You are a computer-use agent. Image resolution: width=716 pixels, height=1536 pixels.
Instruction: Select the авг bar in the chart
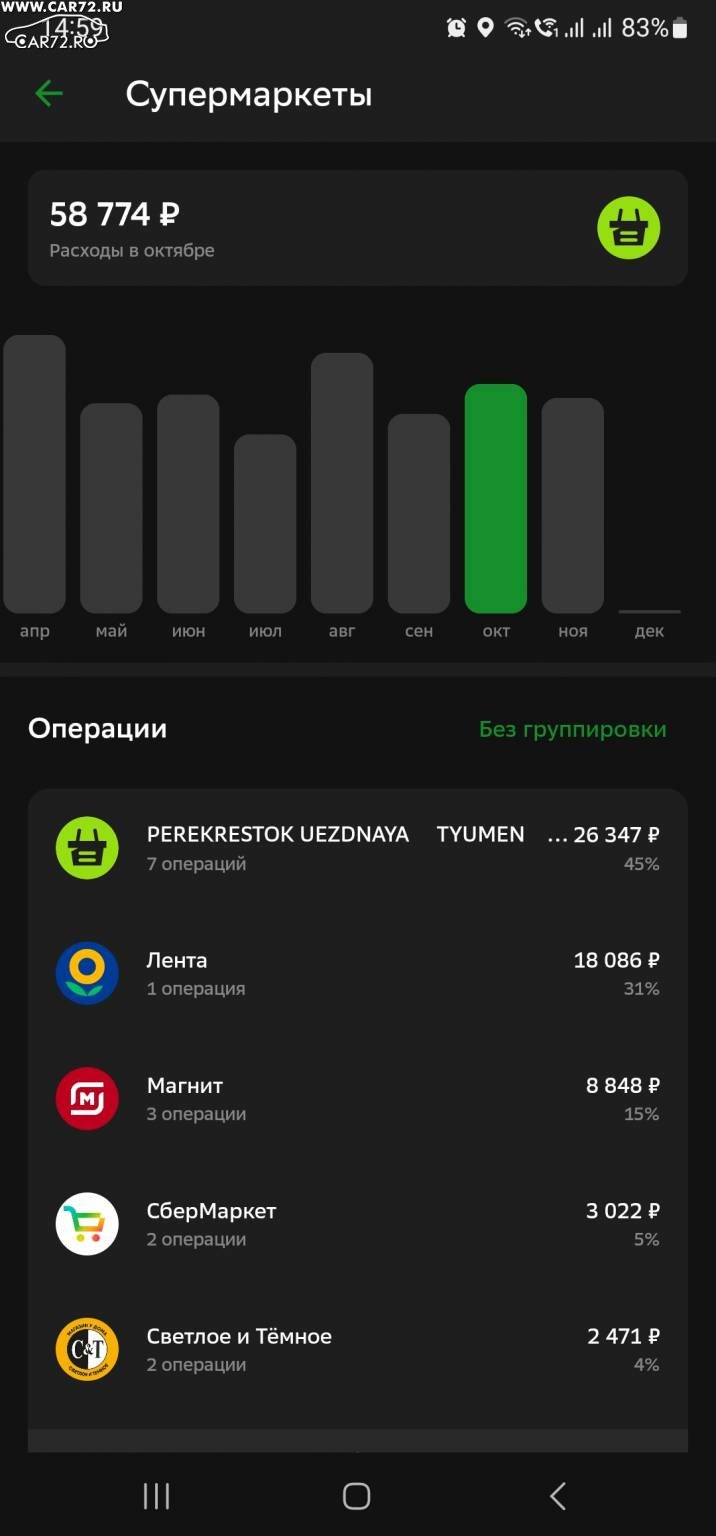(x=342, y=483)
